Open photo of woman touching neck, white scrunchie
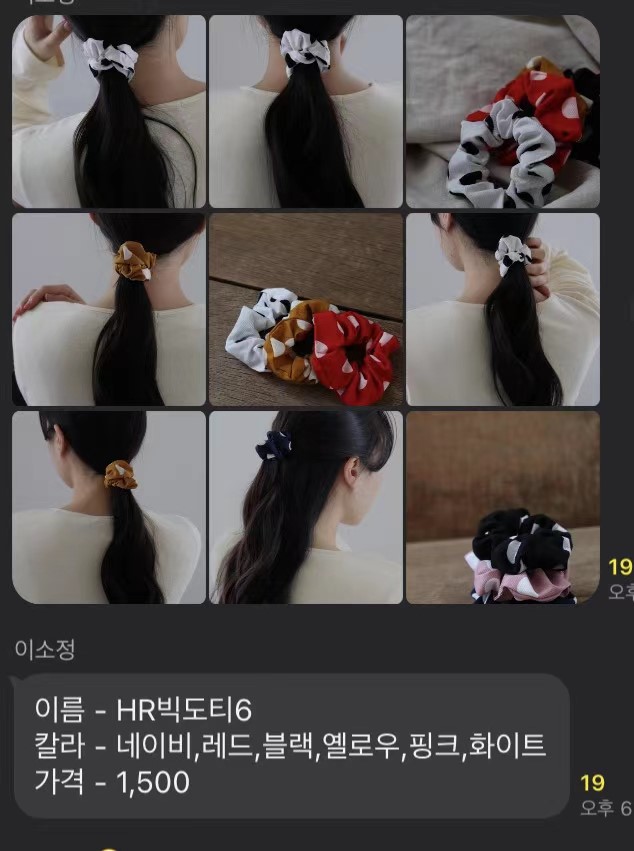 point(502,308)
